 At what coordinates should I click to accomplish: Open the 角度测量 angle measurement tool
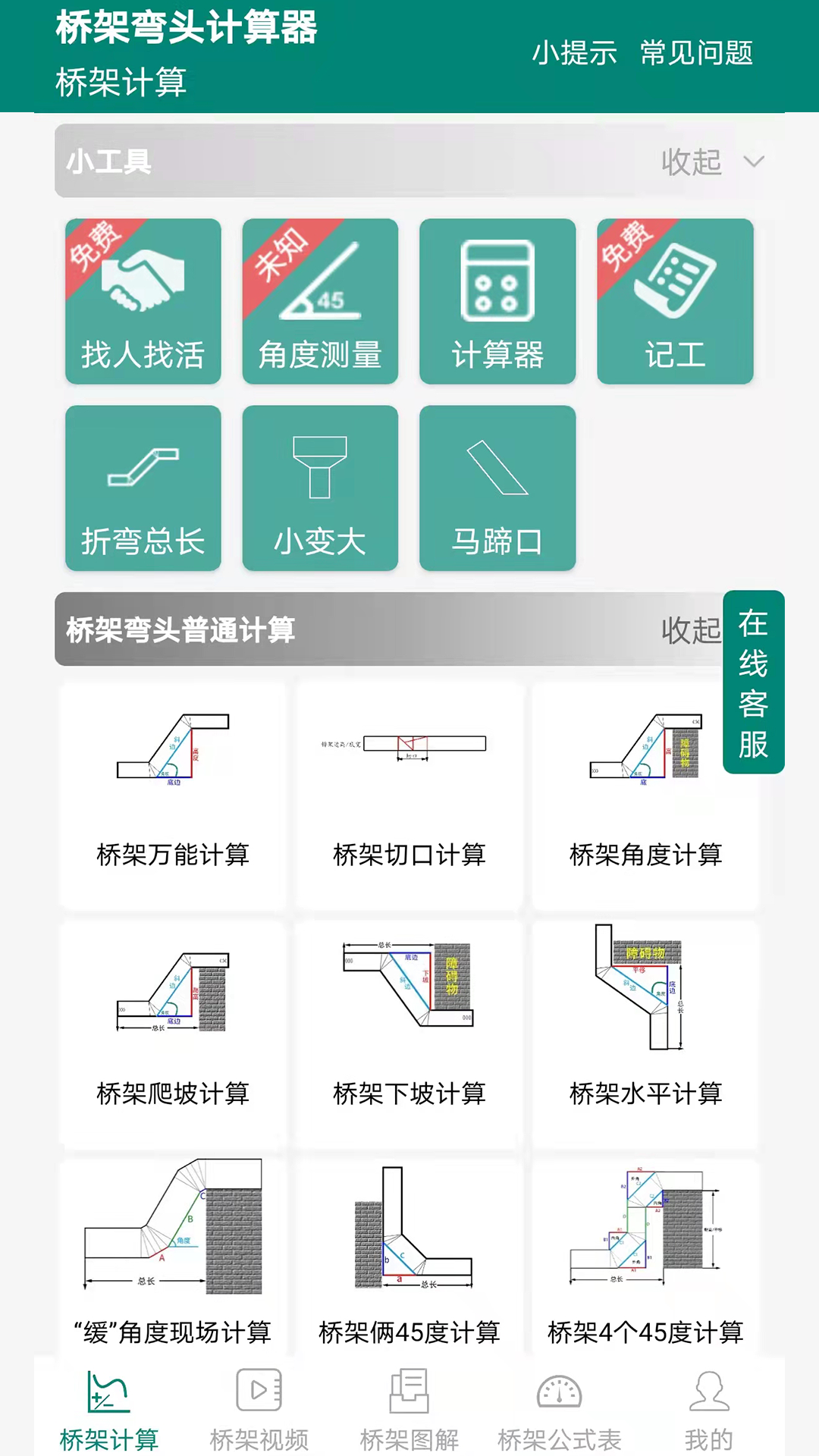click(x=319, y=302)
